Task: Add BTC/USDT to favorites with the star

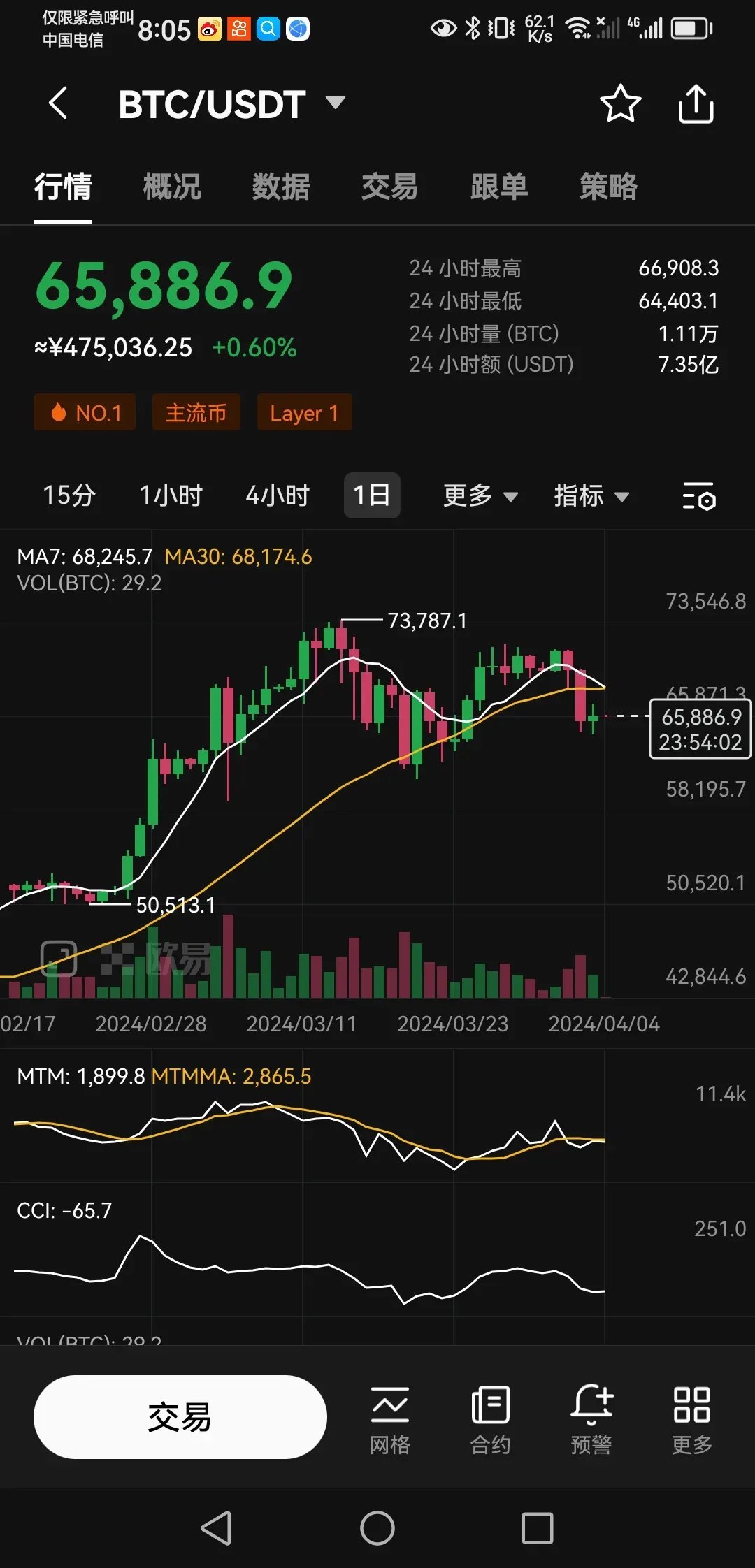Action: (x=620, y=104)
